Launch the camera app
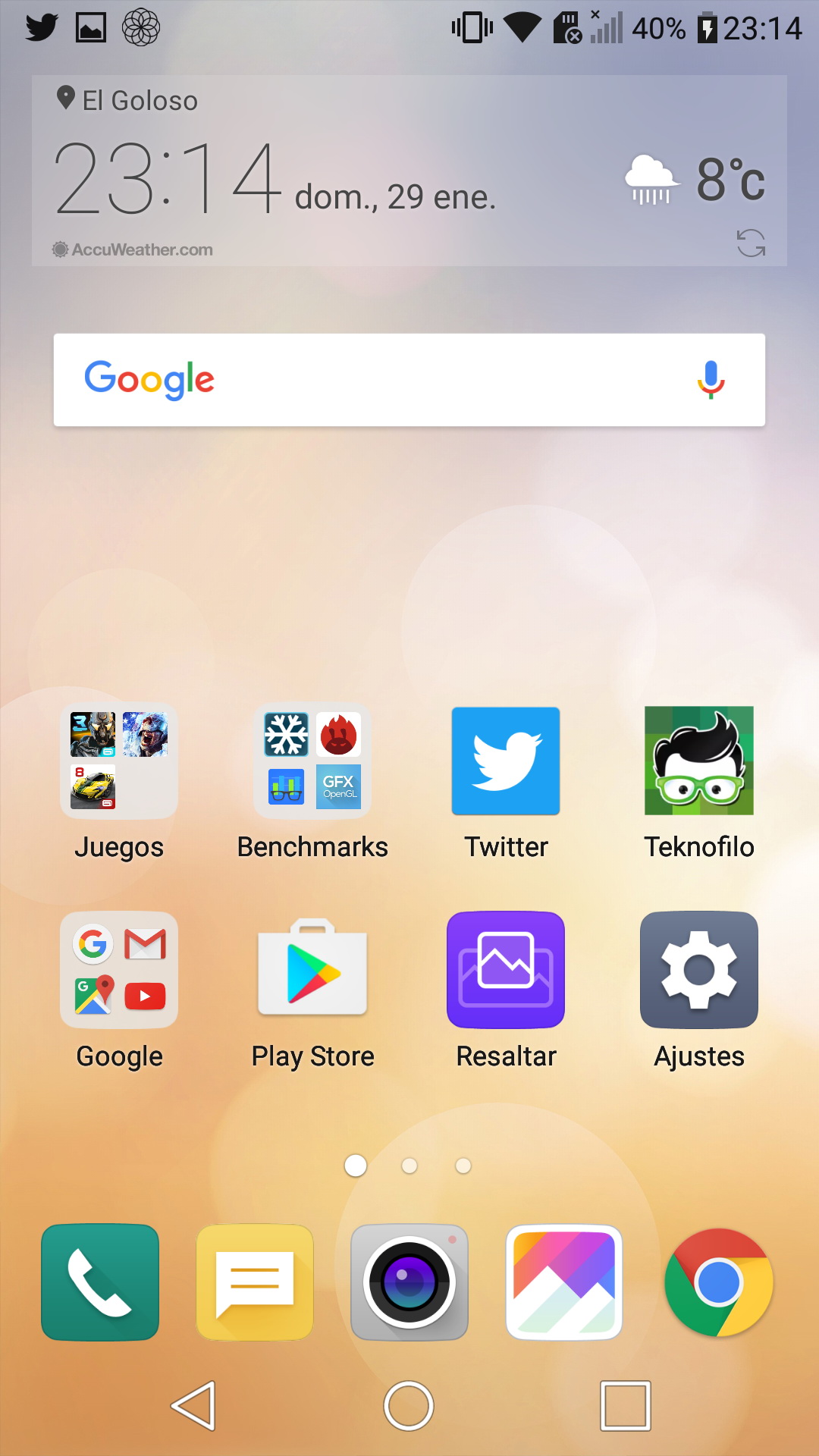 click(409, 1282)
